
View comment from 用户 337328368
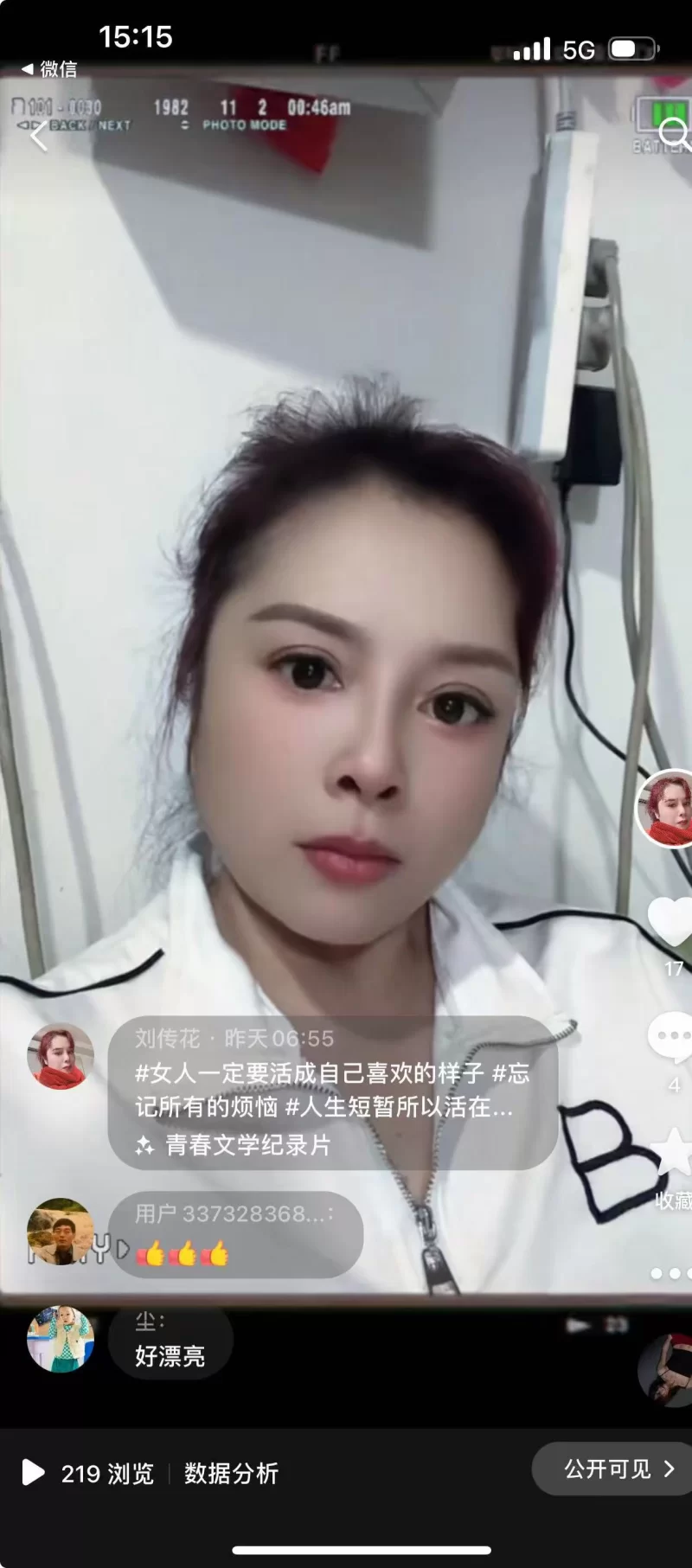coord(234,1234)
